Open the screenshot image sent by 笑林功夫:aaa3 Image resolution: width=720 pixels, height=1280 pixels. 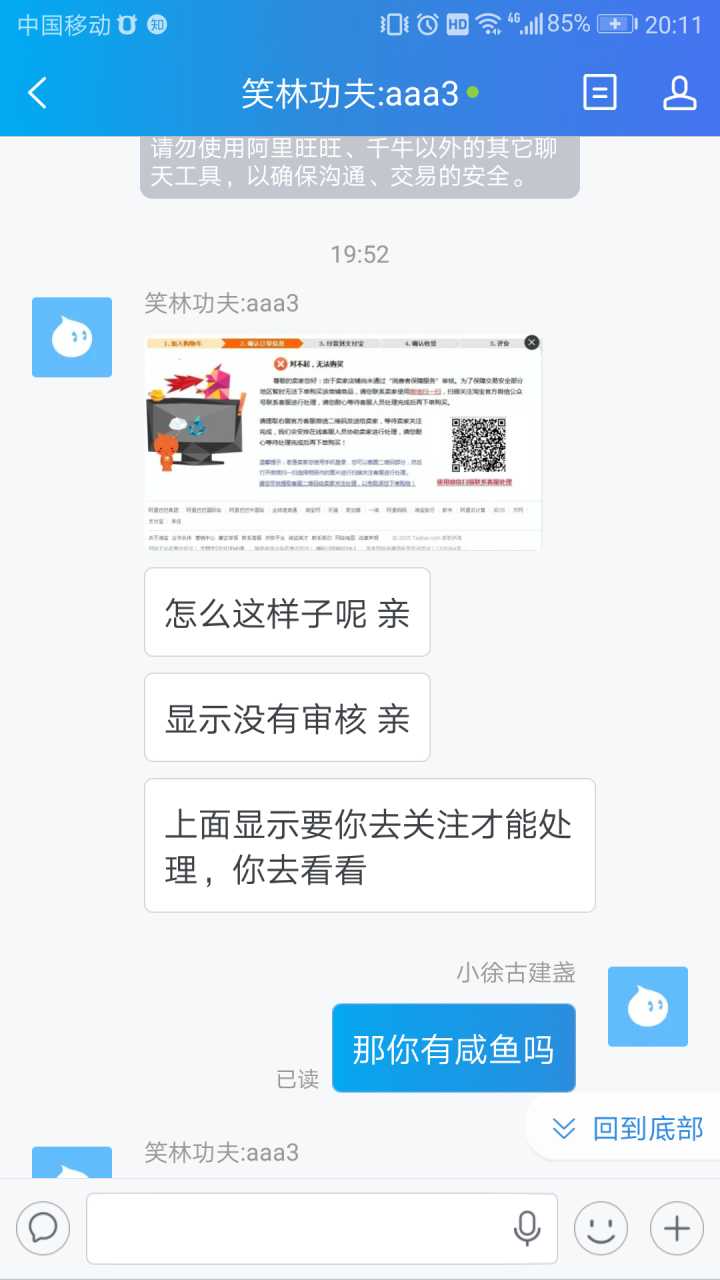tap(343, 441)
